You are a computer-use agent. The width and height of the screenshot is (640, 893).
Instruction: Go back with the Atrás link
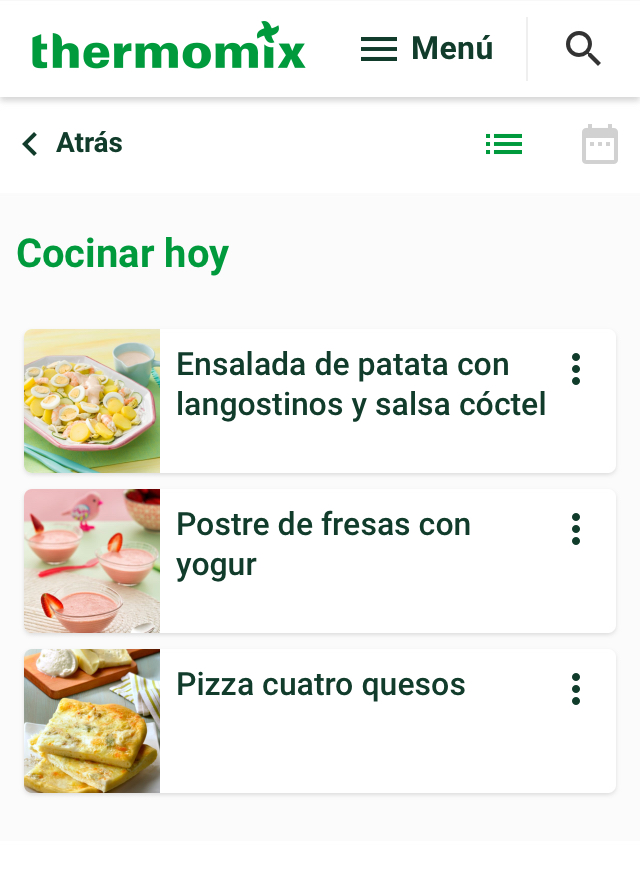[x=72, y=144]
